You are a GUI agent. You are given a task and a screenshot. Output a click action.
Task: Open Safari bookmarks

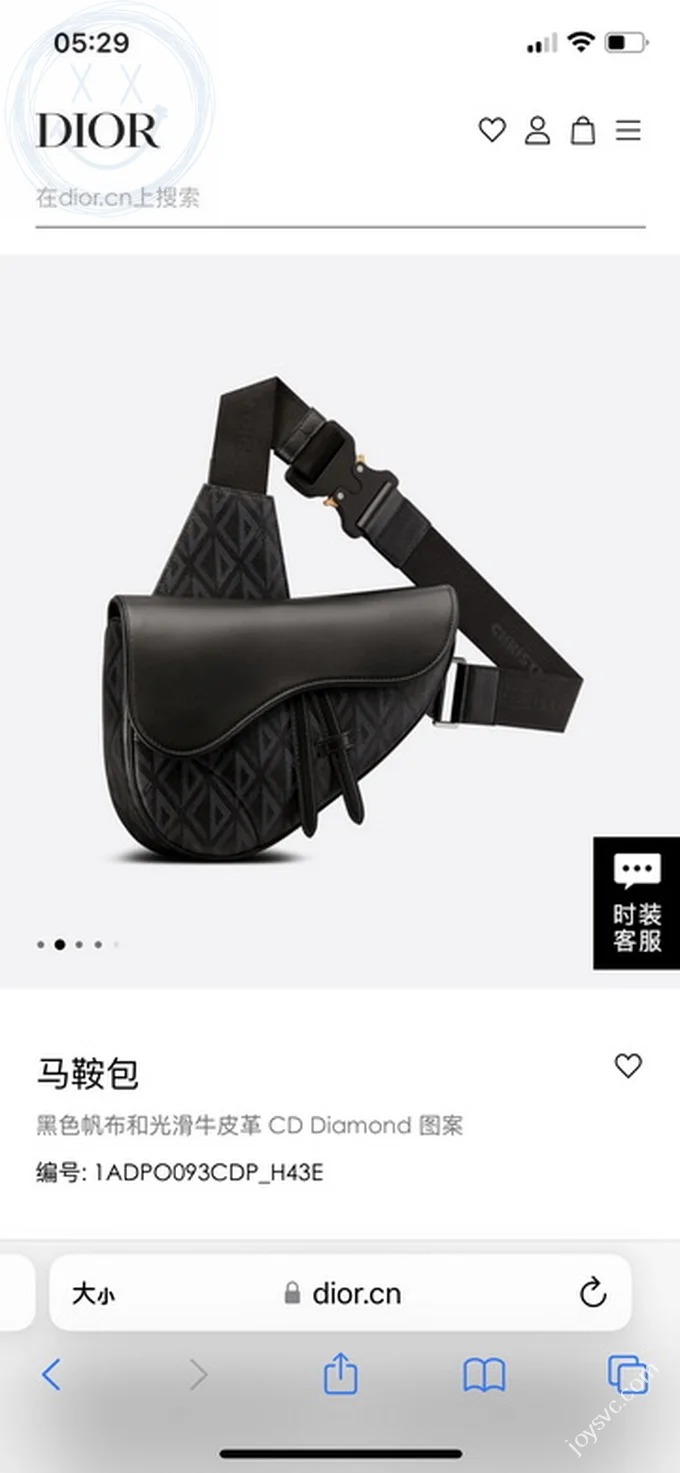coord(485,1376)
